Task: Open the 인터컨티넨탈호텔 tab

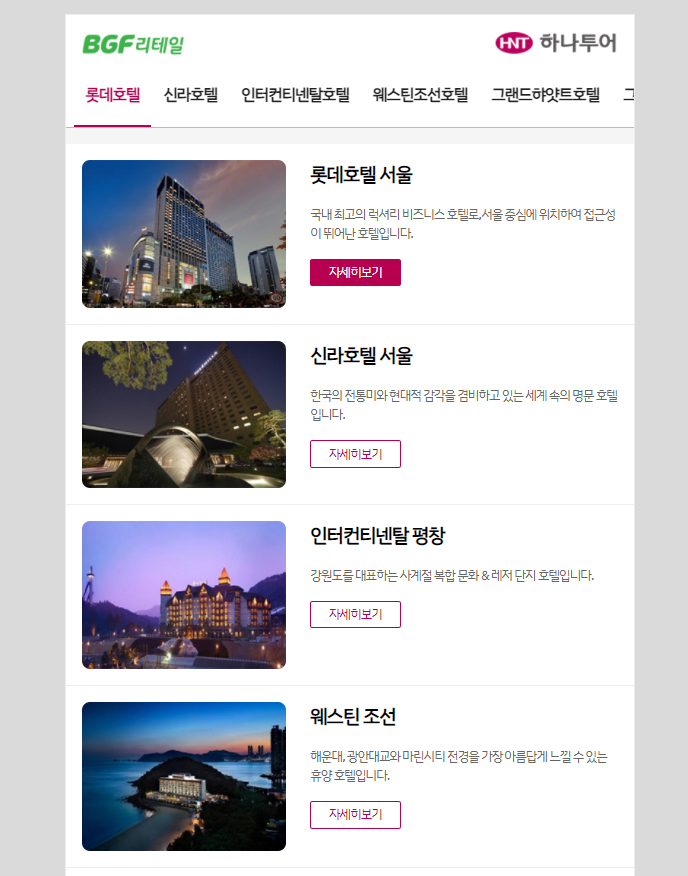Action: click(x=295, y=96)
